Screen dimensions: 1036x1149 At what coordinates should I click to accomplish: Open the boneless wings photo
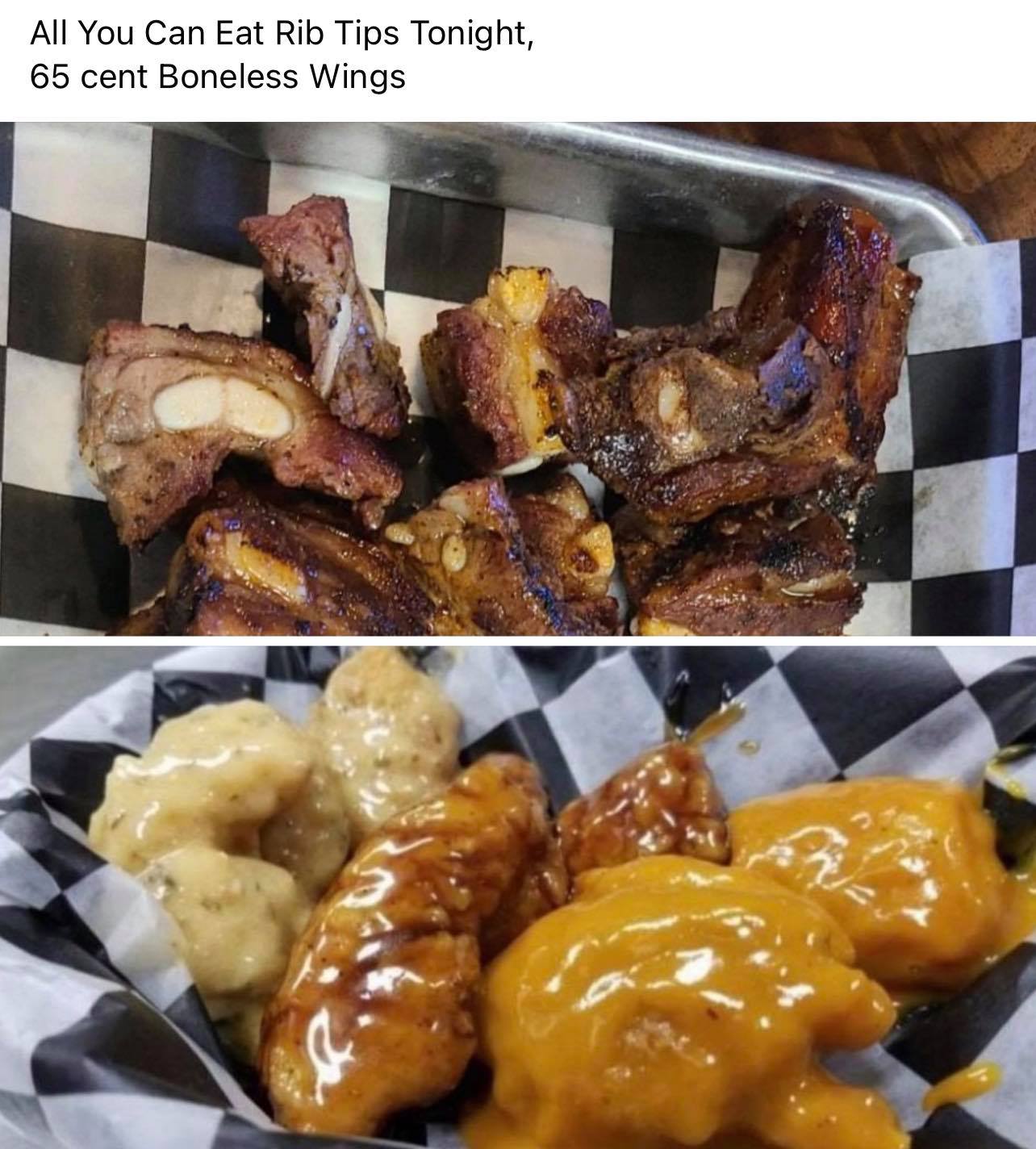[x=518, y=896]
